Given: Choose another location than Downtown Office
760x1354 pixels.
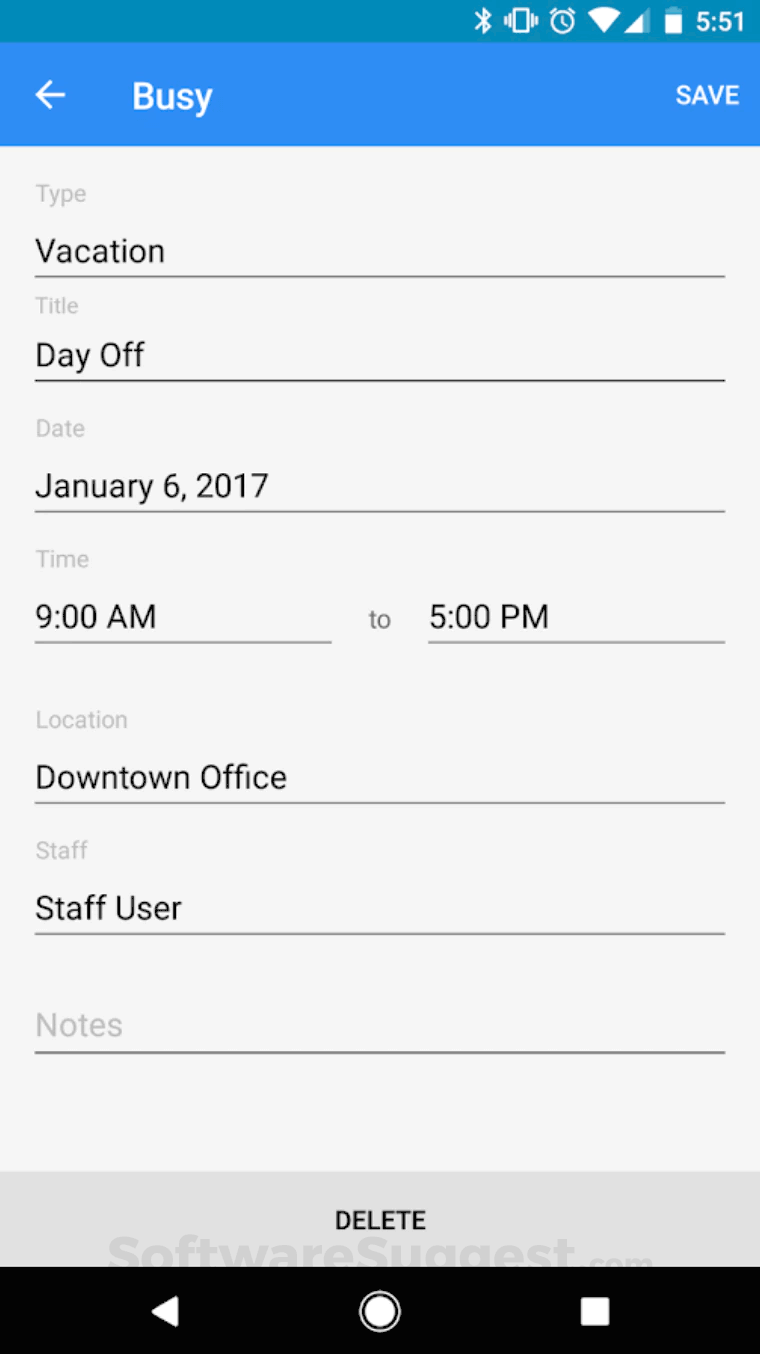Looking at the screenshot, I should point(378,777).
